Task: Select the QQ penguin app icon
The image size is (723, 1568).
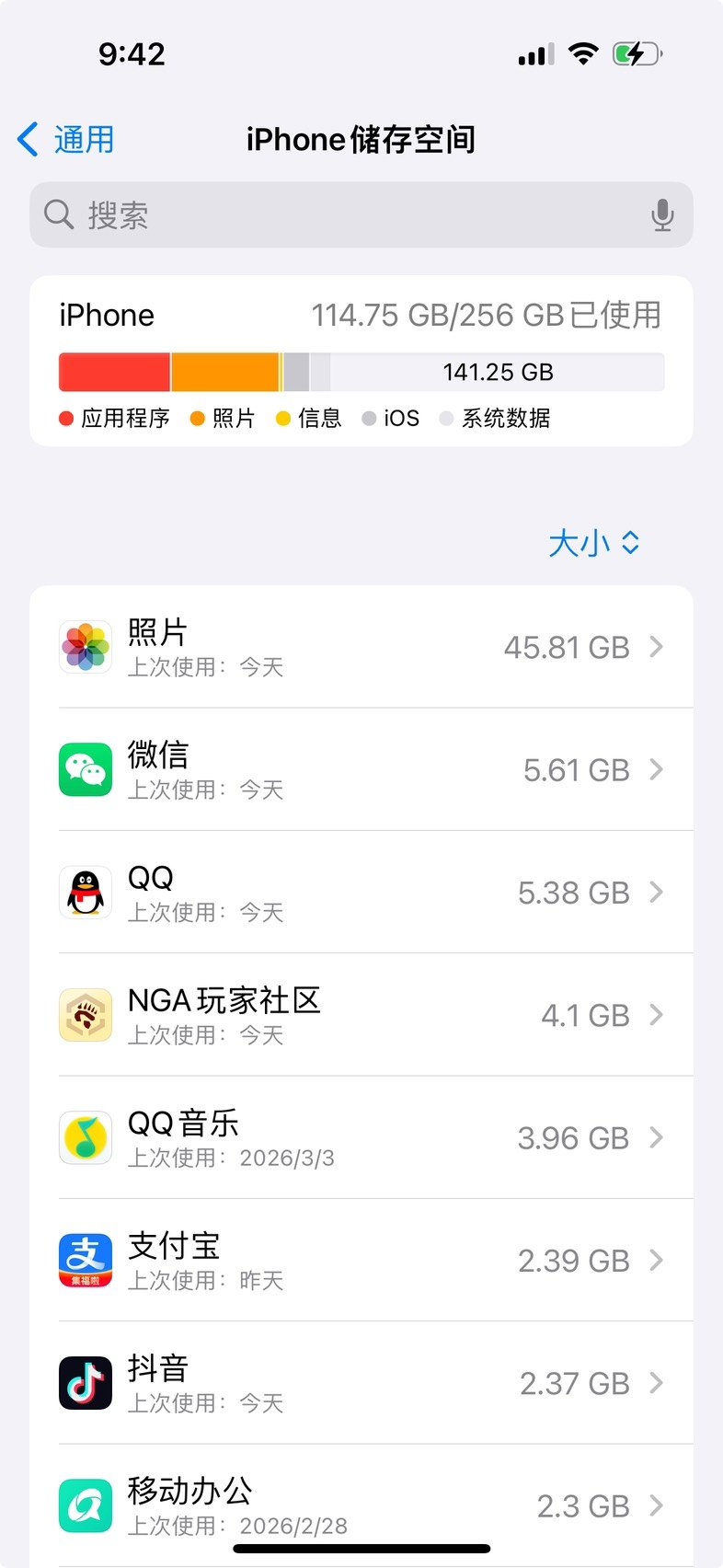Action: click(85, 892)
